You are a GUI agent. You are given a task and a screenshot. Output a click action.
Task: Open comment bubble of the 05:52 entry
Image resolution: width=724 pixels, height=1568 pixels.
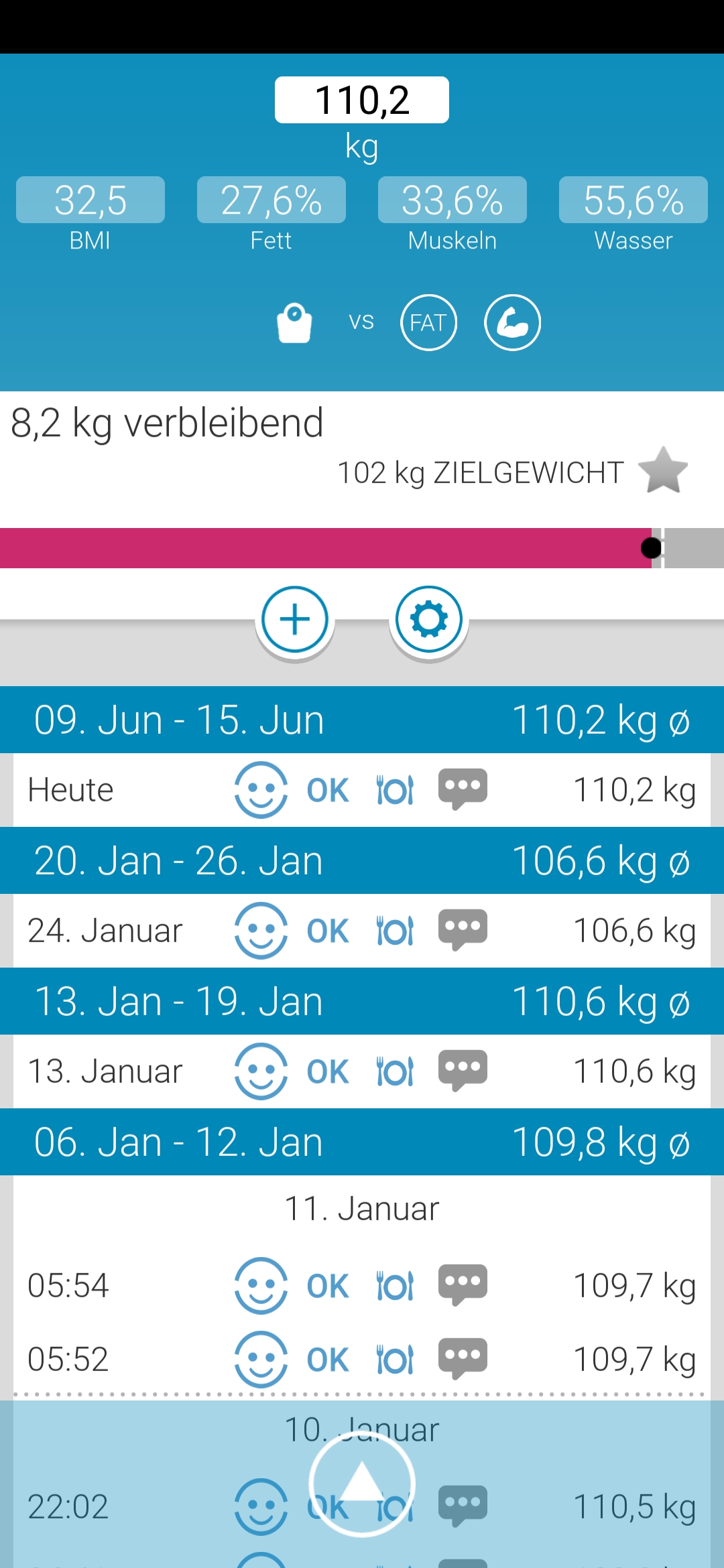[463, 1358]
